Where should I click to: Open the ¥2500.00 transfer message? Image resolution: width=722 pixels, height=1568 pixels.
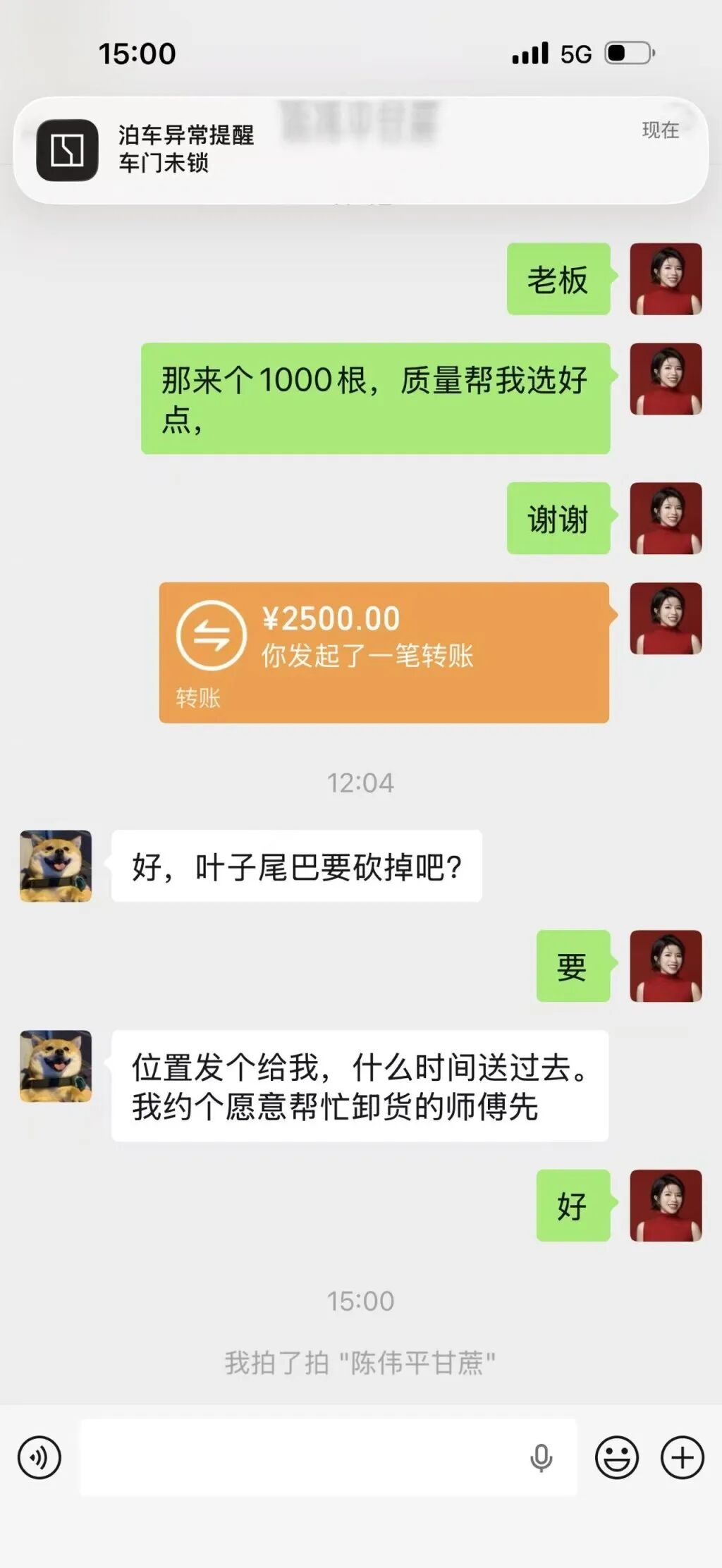click(384, 651)
